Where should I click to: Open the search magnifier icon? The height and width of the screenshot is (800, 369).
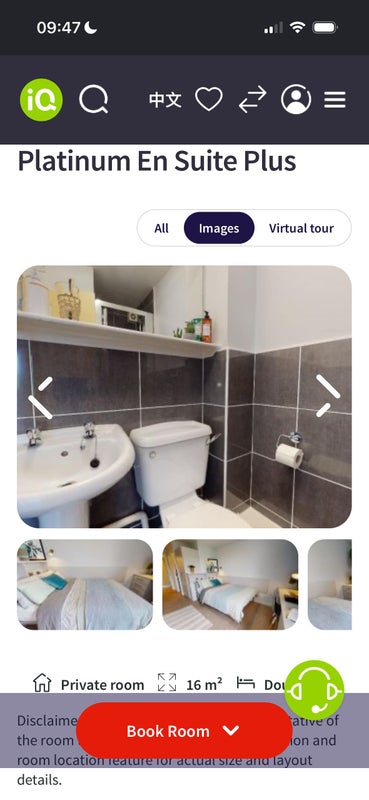94,99
